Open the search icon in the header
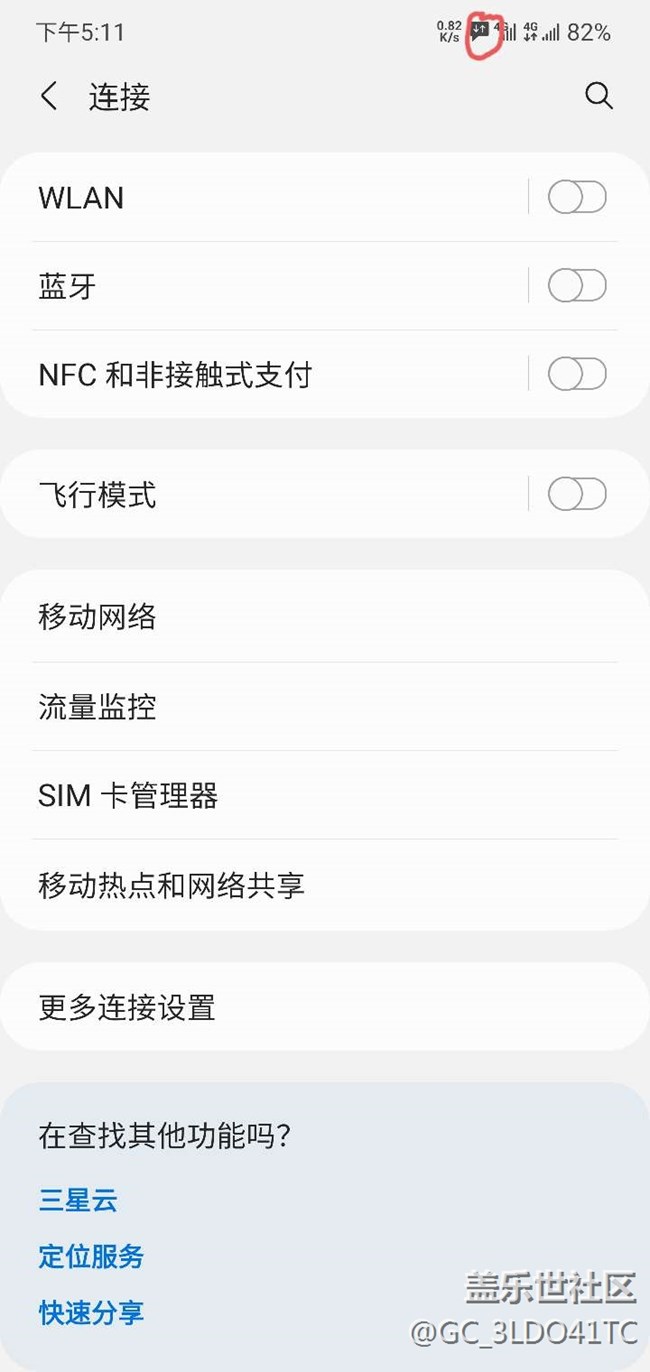The height and width of the screenshot is (1372, 650). pos(598,96)
